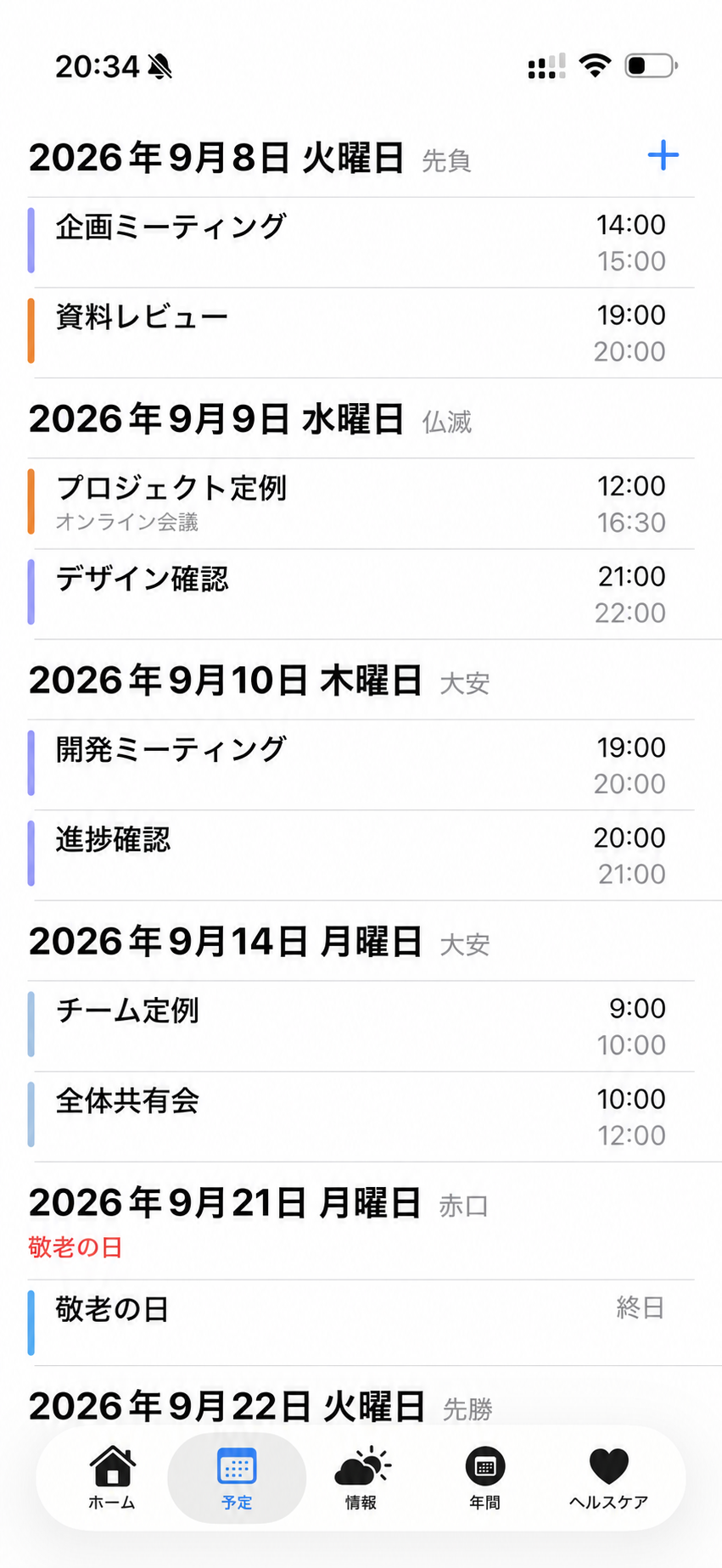This screenshot has width=722, height=1568.
Task: View the 全体共有会 event
Action: 361,1117
